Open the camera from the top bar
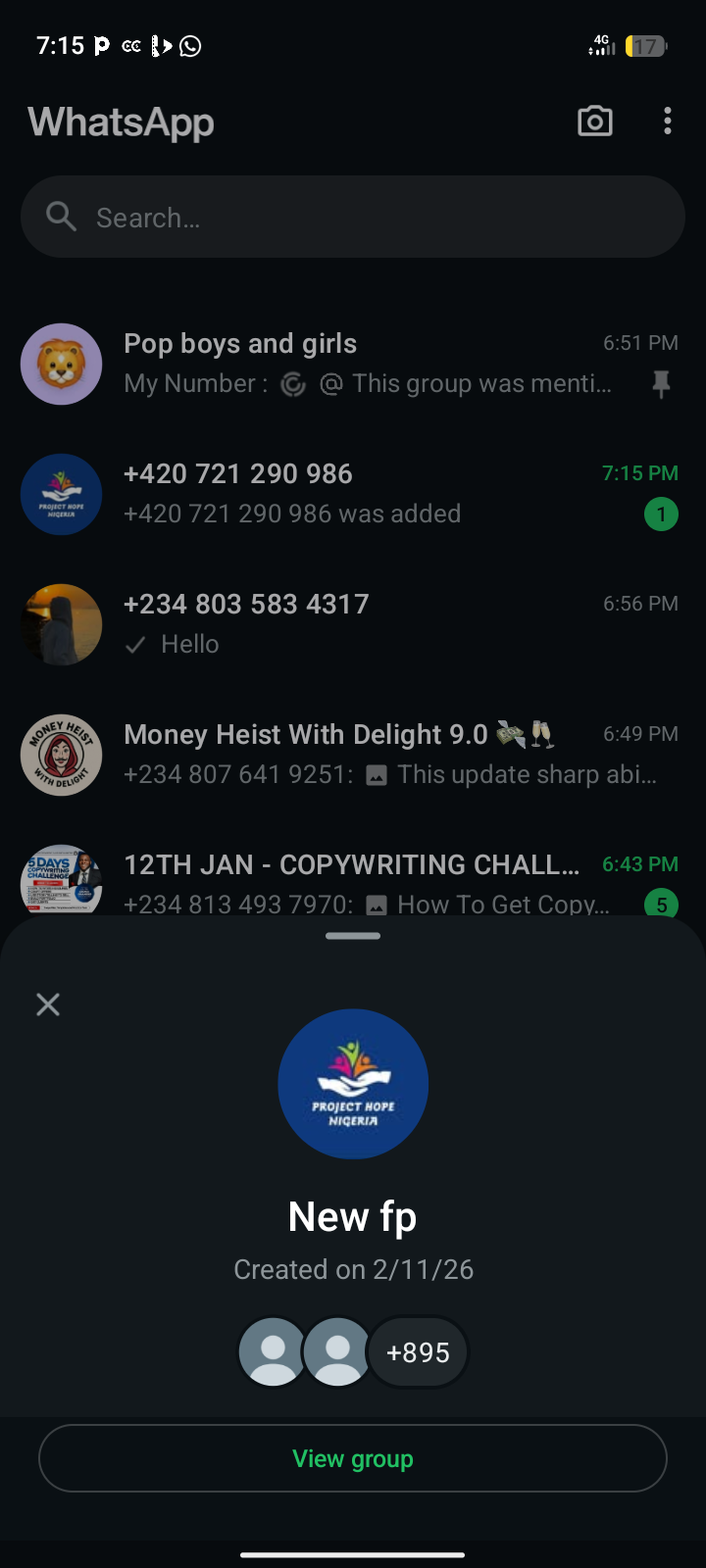This screenshot has width=706, height=1568. [595, 122]
